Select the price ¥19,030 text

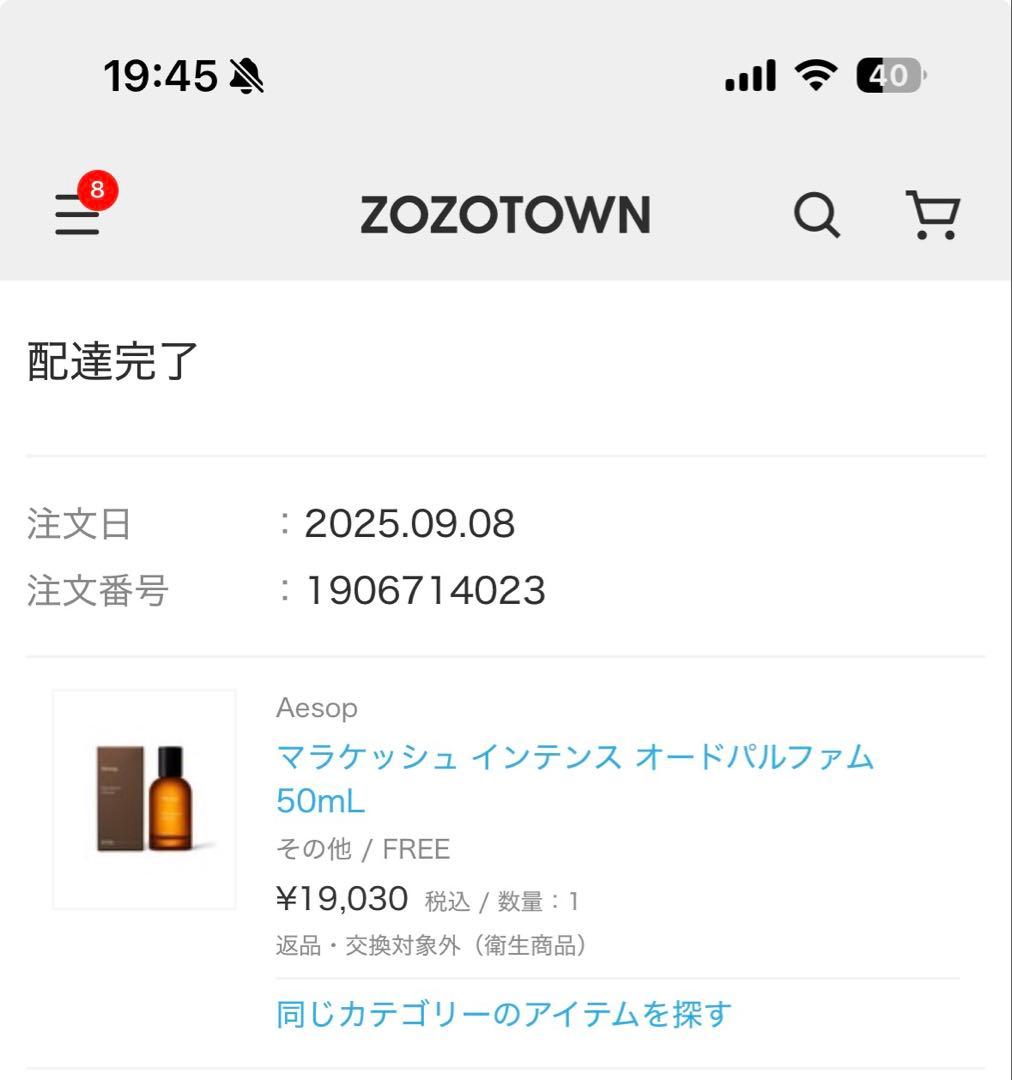[340, 898]
